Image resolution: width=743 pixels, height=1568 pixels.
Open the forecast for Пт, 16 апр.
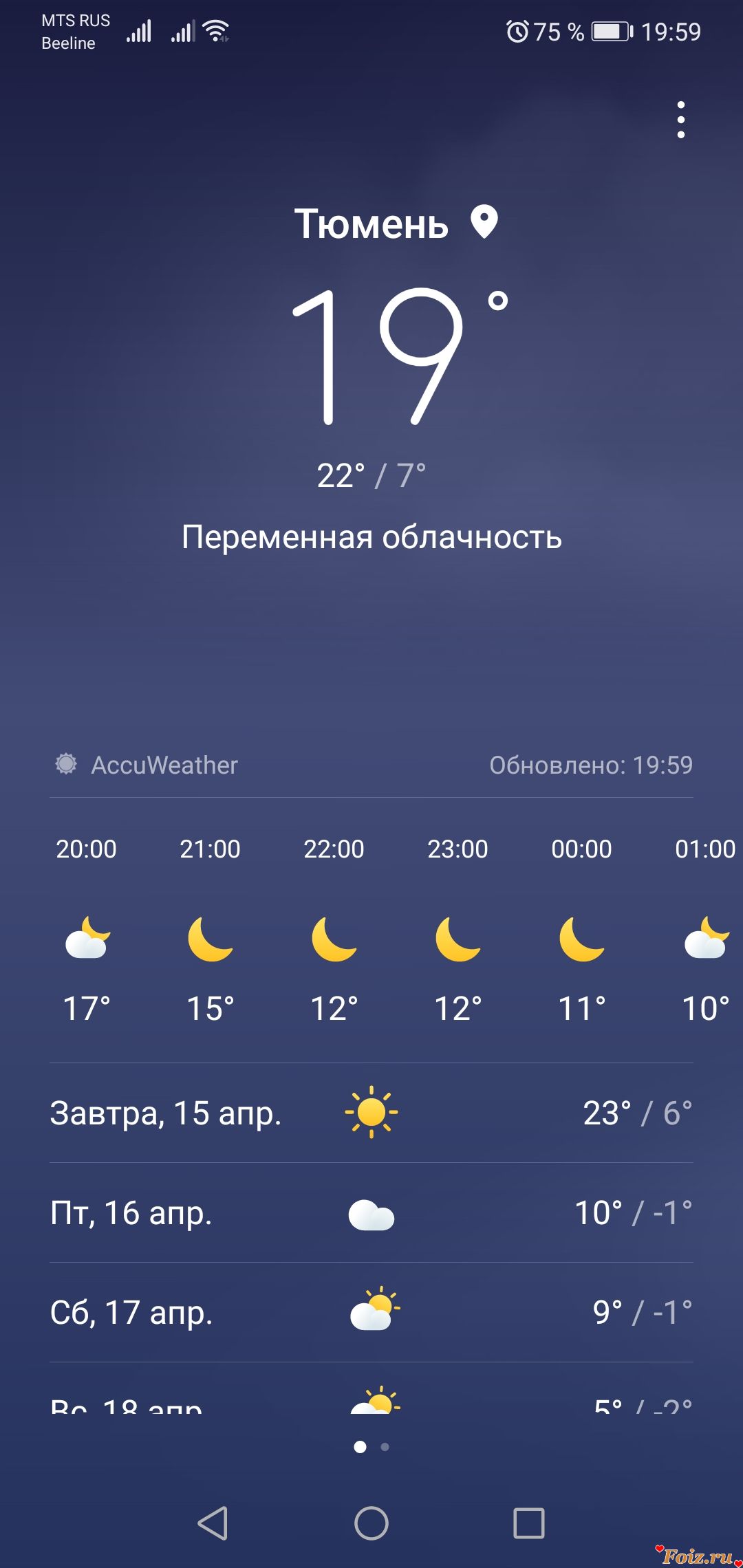[x=371, y=1213]
